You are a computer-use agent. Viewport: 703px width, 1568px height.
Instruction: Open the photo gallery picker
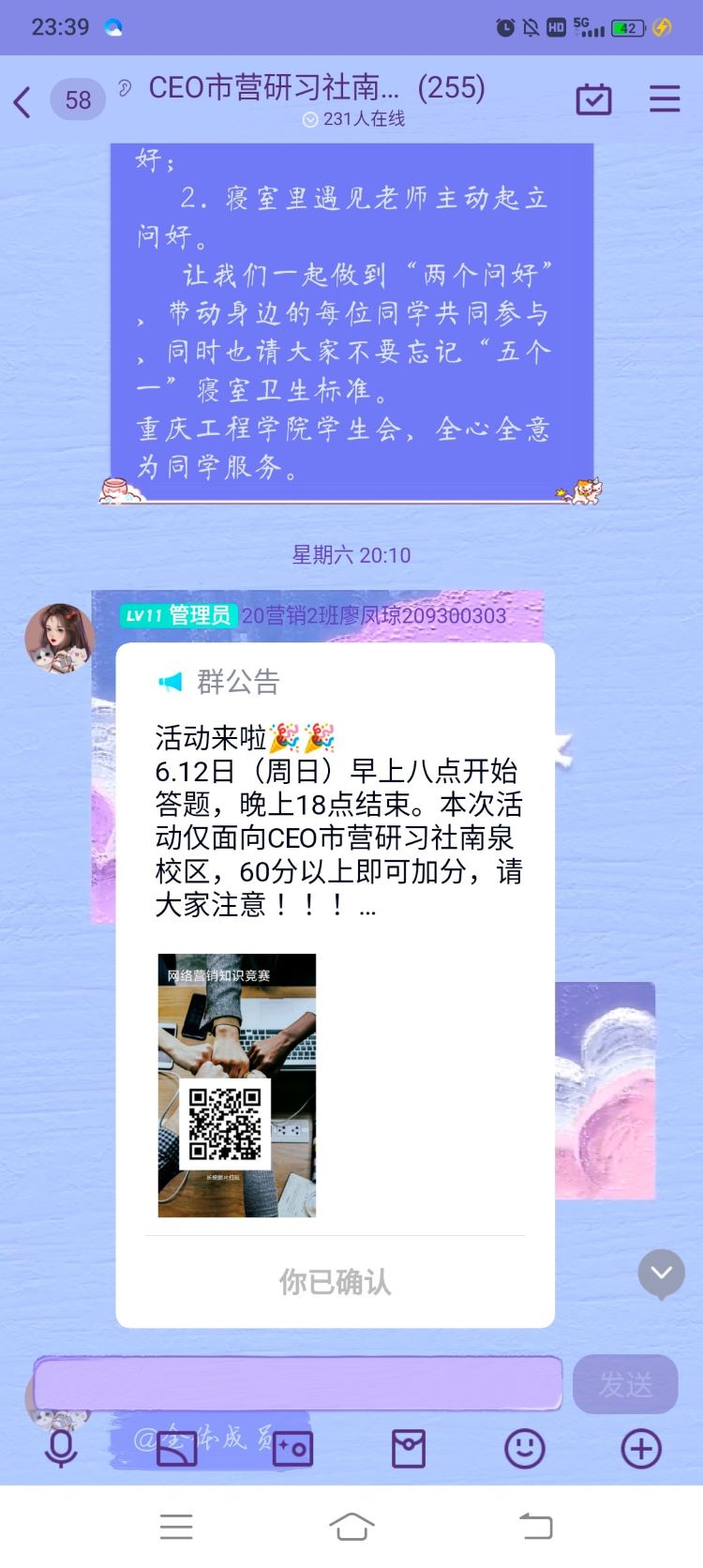pyautogui.click(x=176, y=1449)
